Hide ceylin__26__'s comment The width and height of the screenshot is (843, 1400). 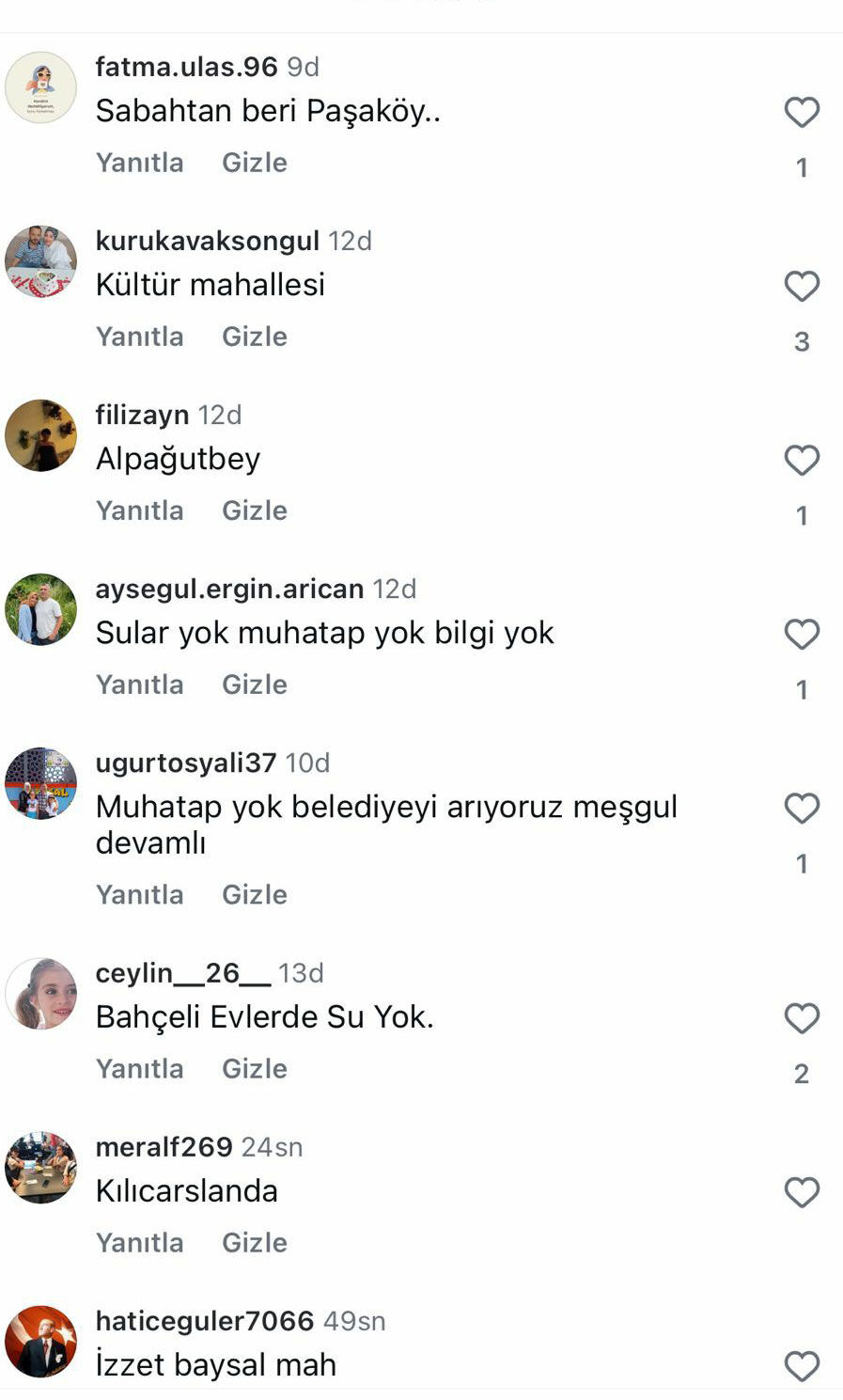click(255, 1068)
